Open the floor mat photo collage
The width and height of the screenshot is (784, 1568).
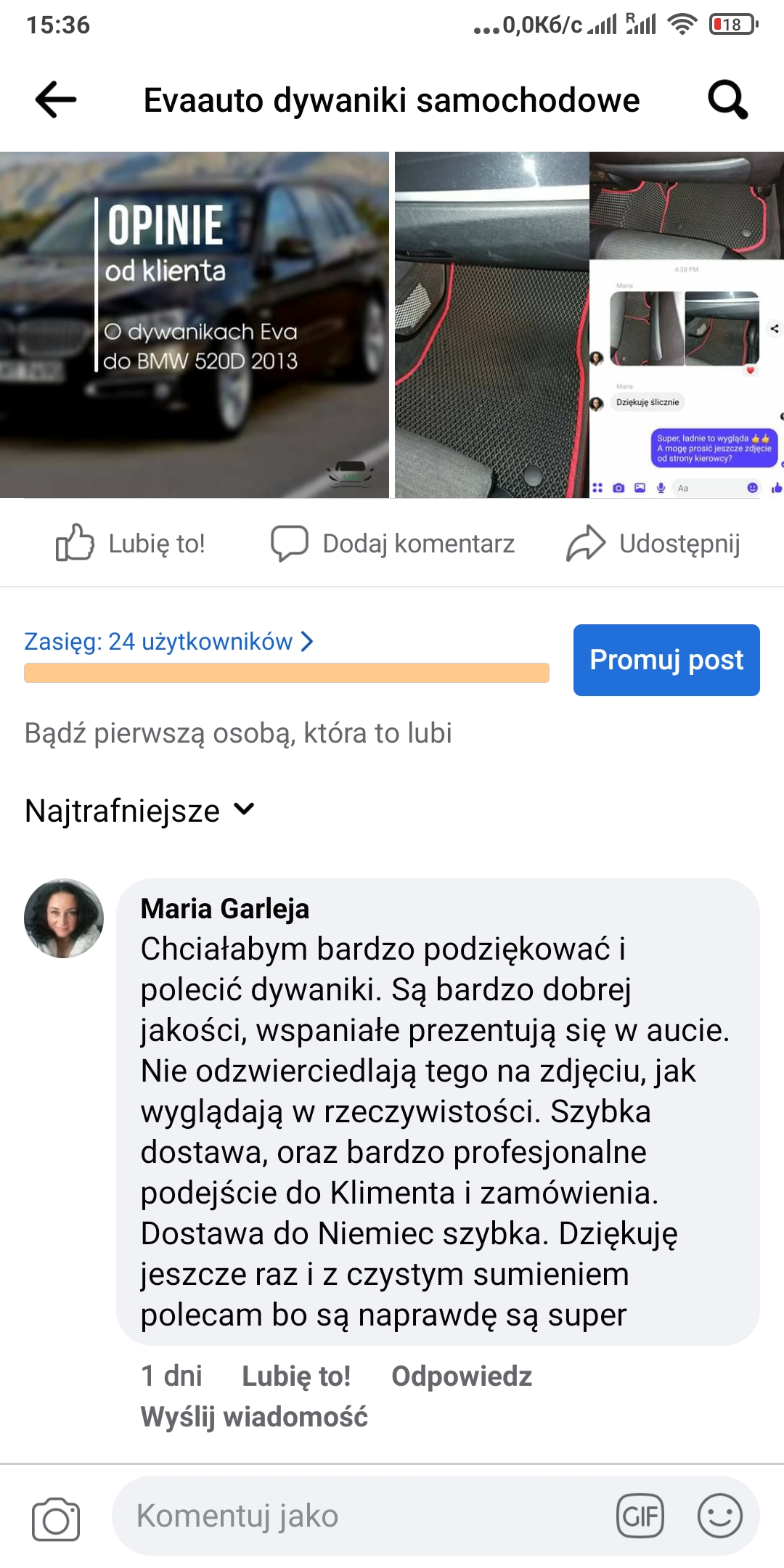pos(588,324)
